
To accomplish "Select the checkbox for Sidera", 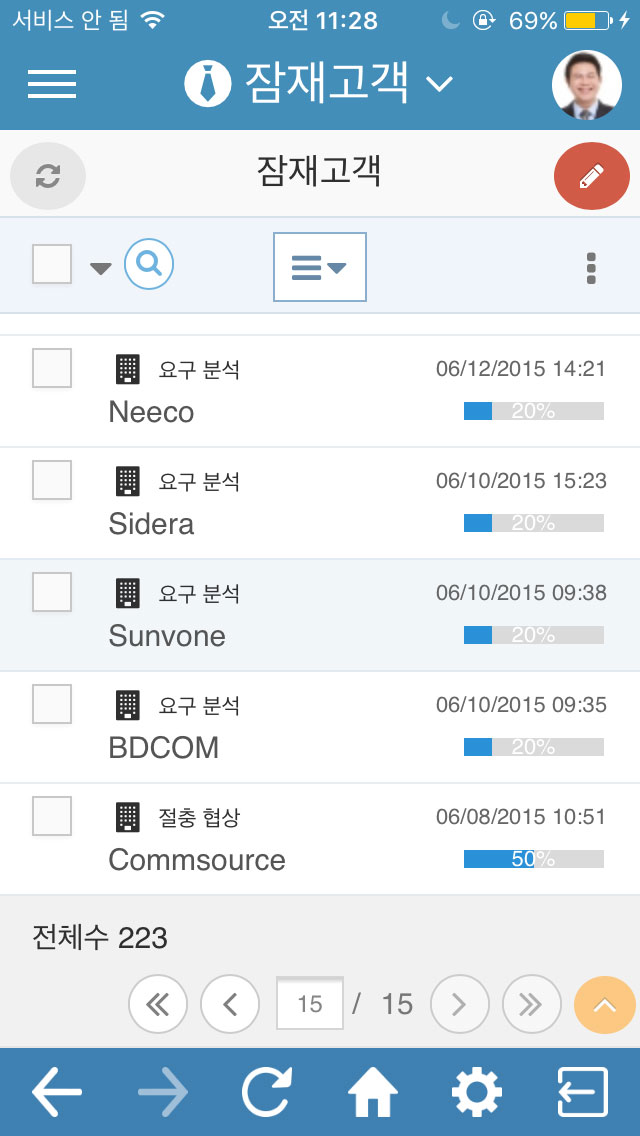I will 52,480.
